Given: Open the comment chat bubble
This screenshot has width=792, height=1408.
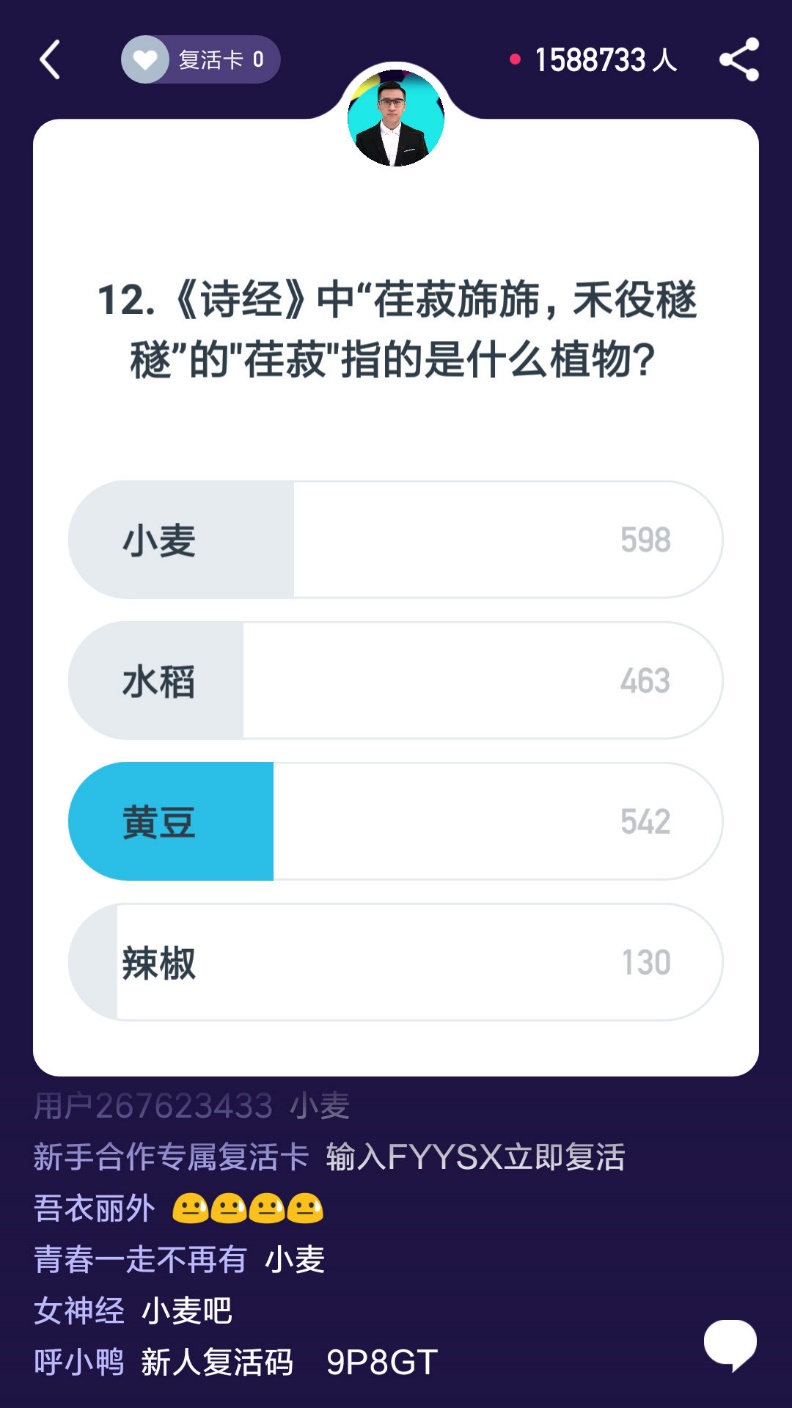Looking at the screenshot, I should [x=730, y=1343].
